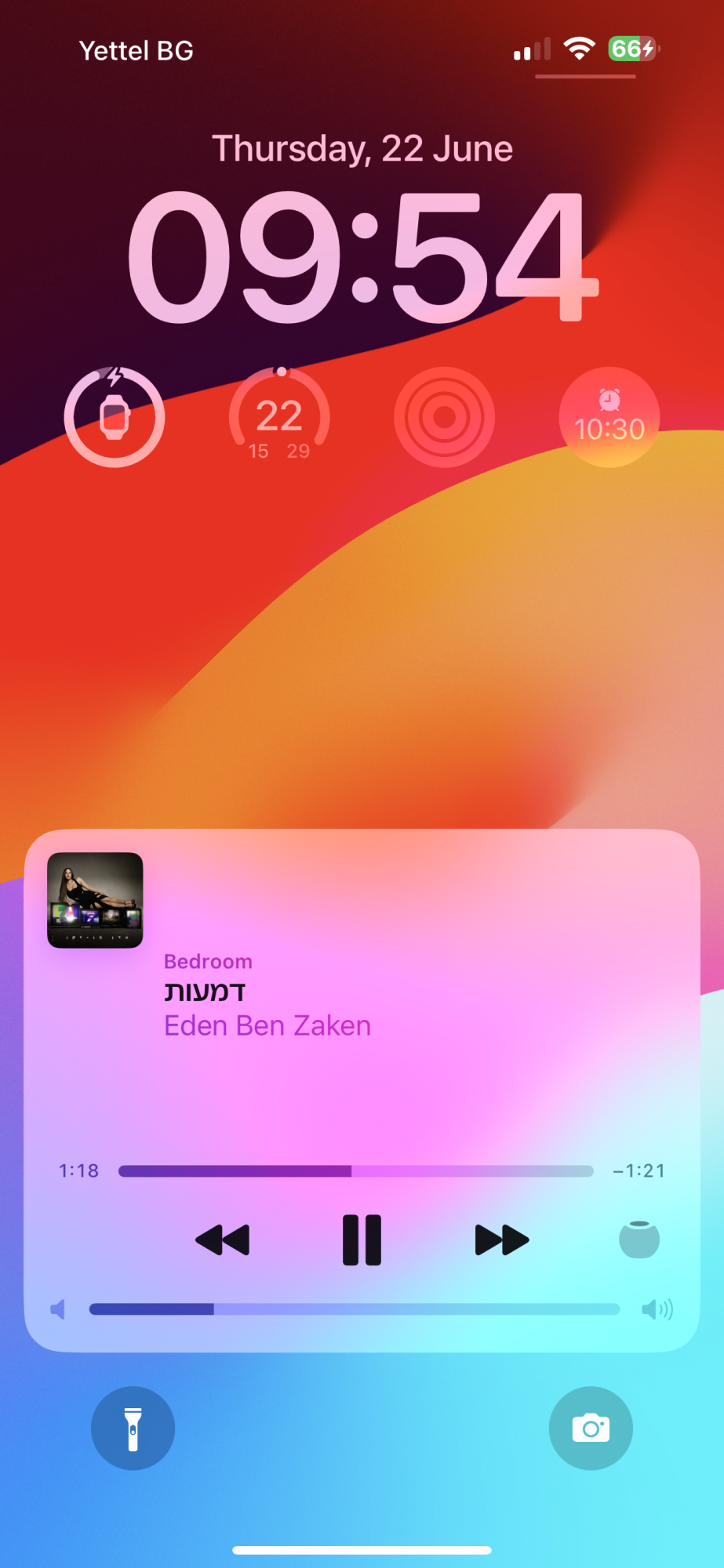The width and height of the screenshot is (724, 1568).
Task: Open the album artwork thumbnail
Action: [x=96, y=900]
